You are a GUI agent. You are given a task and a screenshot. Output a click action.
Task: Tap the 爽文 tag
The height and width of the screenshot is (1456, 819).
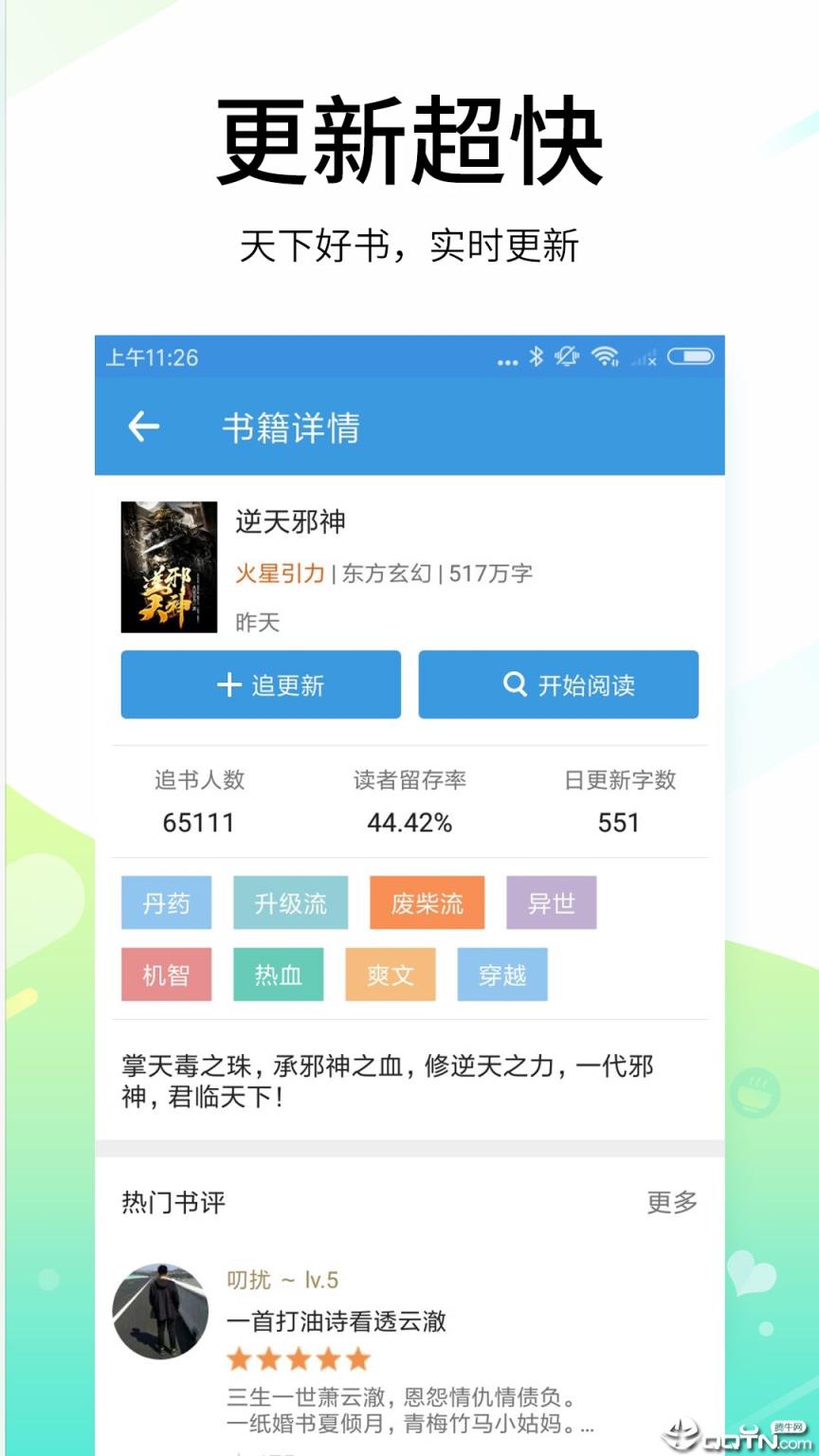tap(390, 974)
